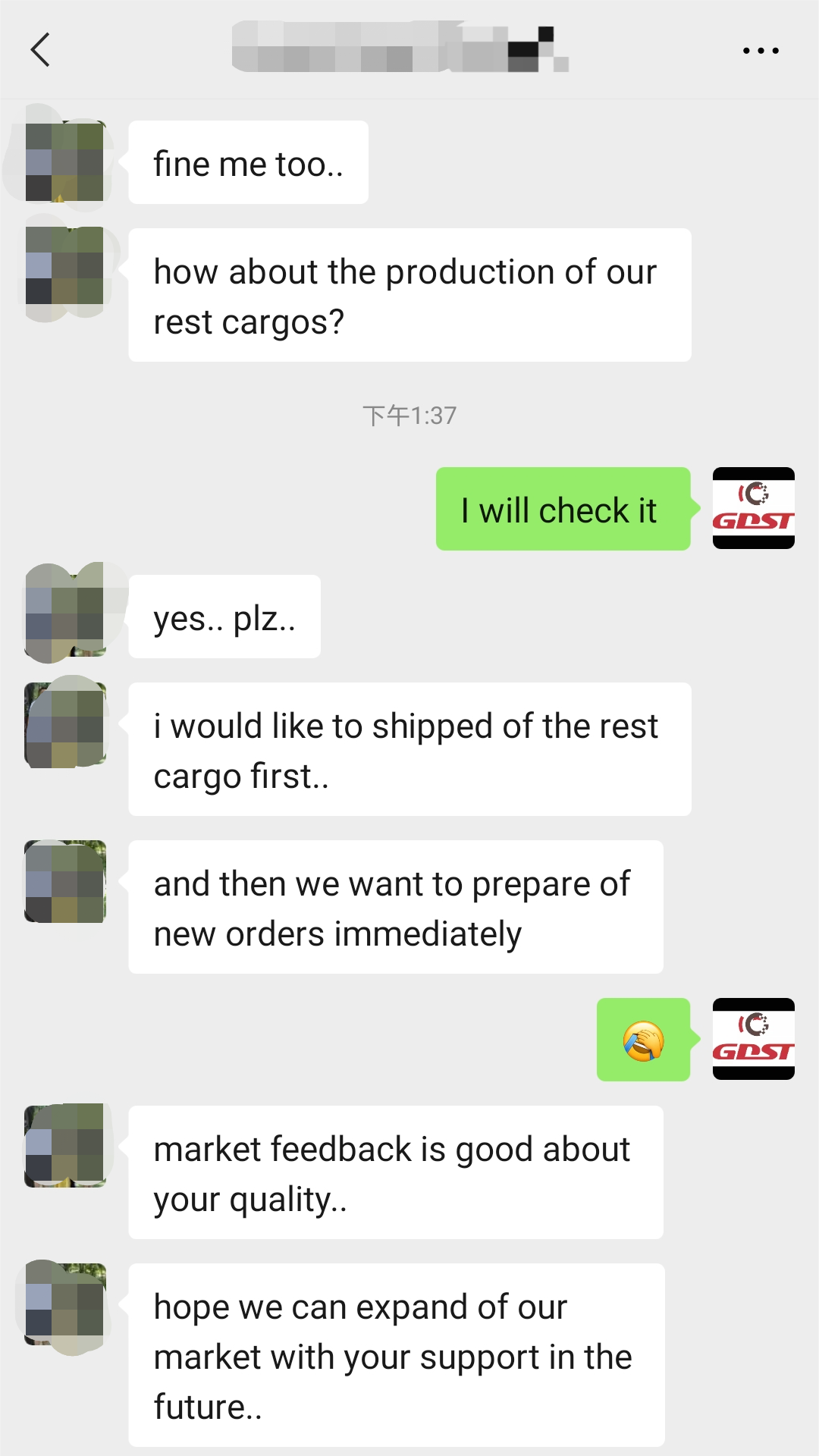This screenshot has height=1456, width=819.
Task: Open contact avatar next to "fine me too.."
Action: (x=64, y=162)
